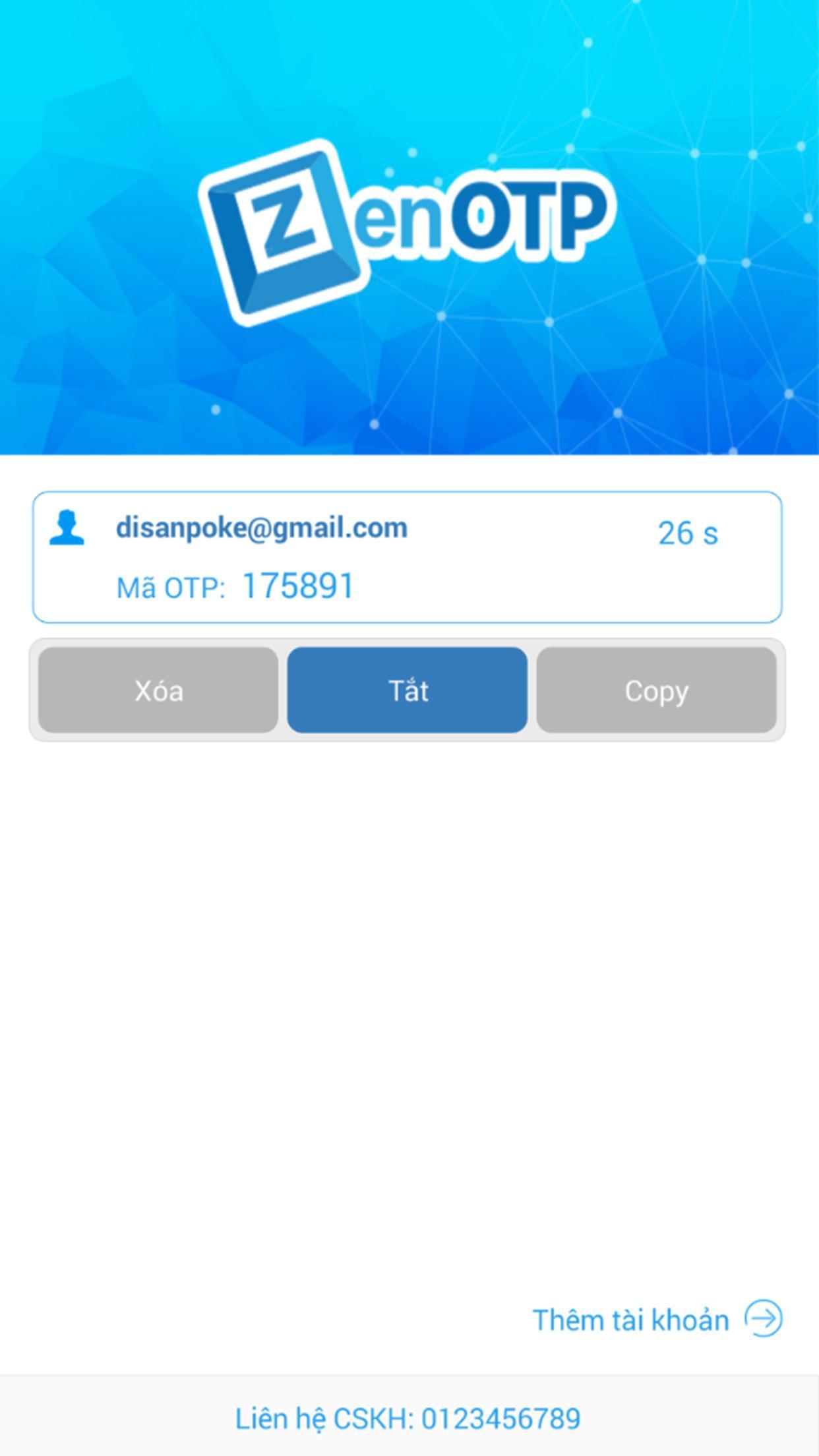Open Thêm tài khoản to add account

tap(657, 1319)
